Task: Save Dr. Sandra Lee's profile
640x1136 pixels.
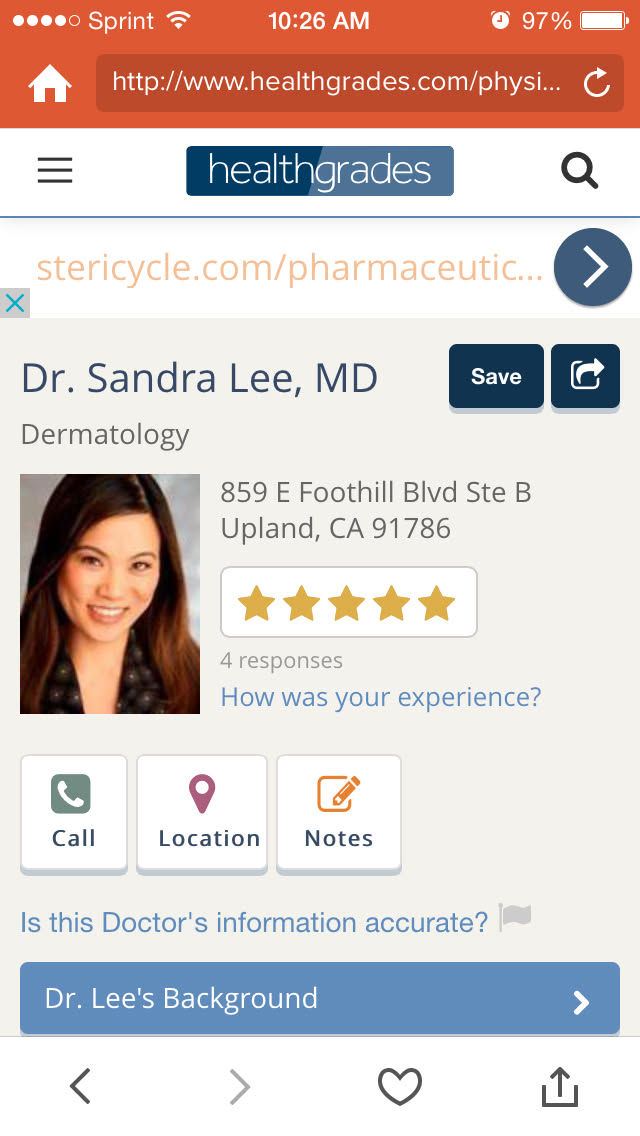Action: pyautogui.click(x=496, y=376)
